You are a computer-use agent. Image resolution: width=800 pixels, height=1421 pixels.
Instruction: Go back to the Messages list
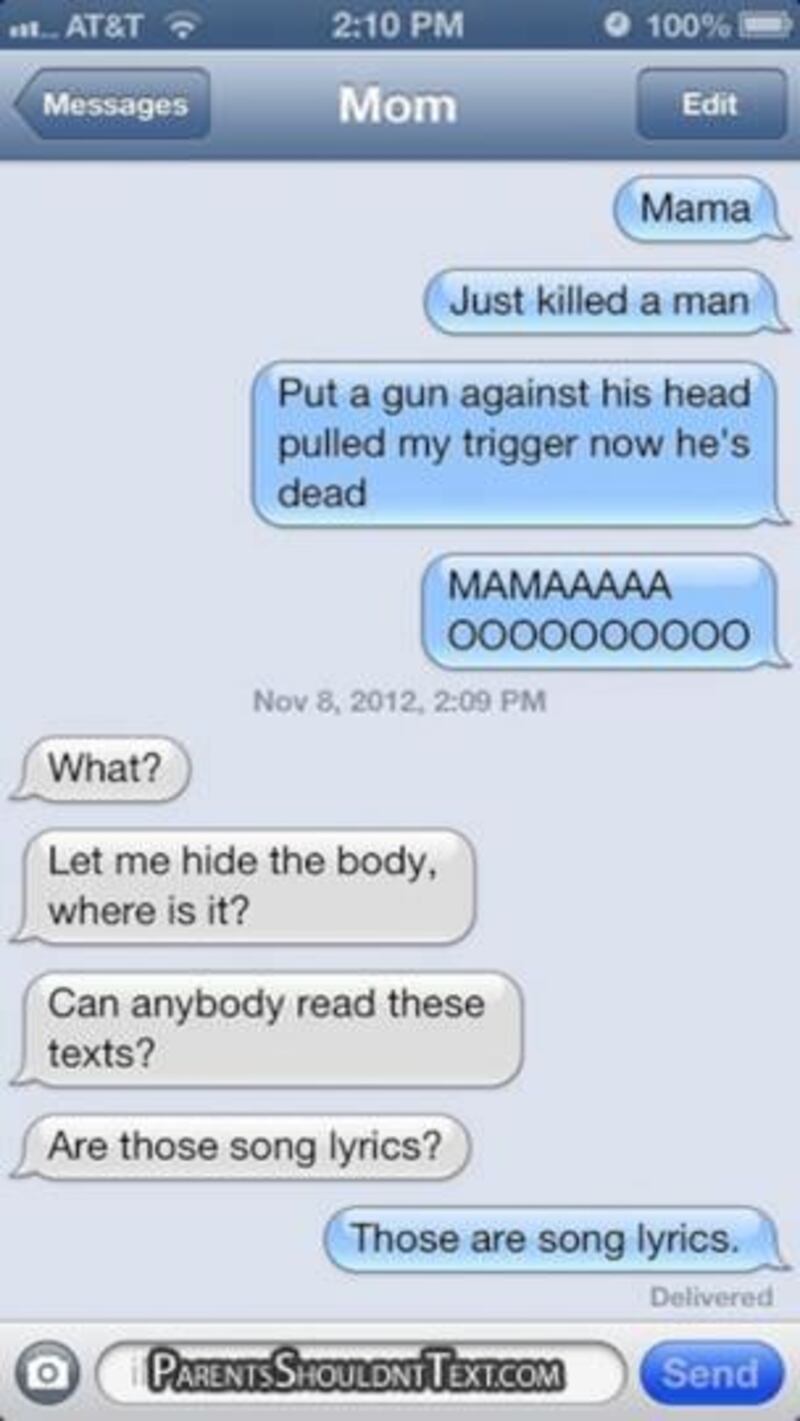coord(112,105)
